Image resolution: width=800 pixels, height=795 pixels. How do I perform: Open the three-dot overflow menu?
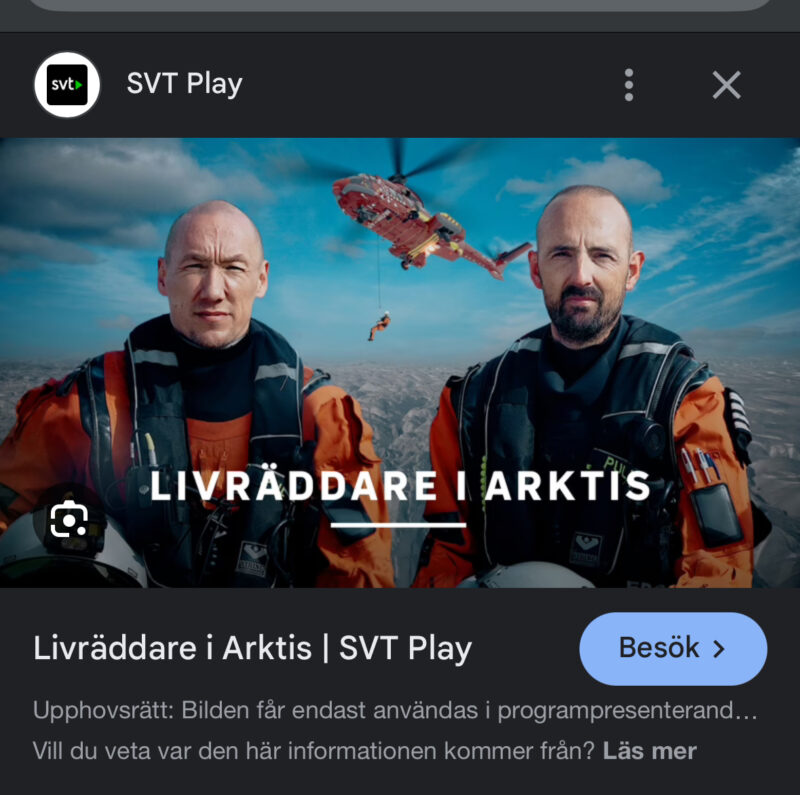tap(628, 85)
